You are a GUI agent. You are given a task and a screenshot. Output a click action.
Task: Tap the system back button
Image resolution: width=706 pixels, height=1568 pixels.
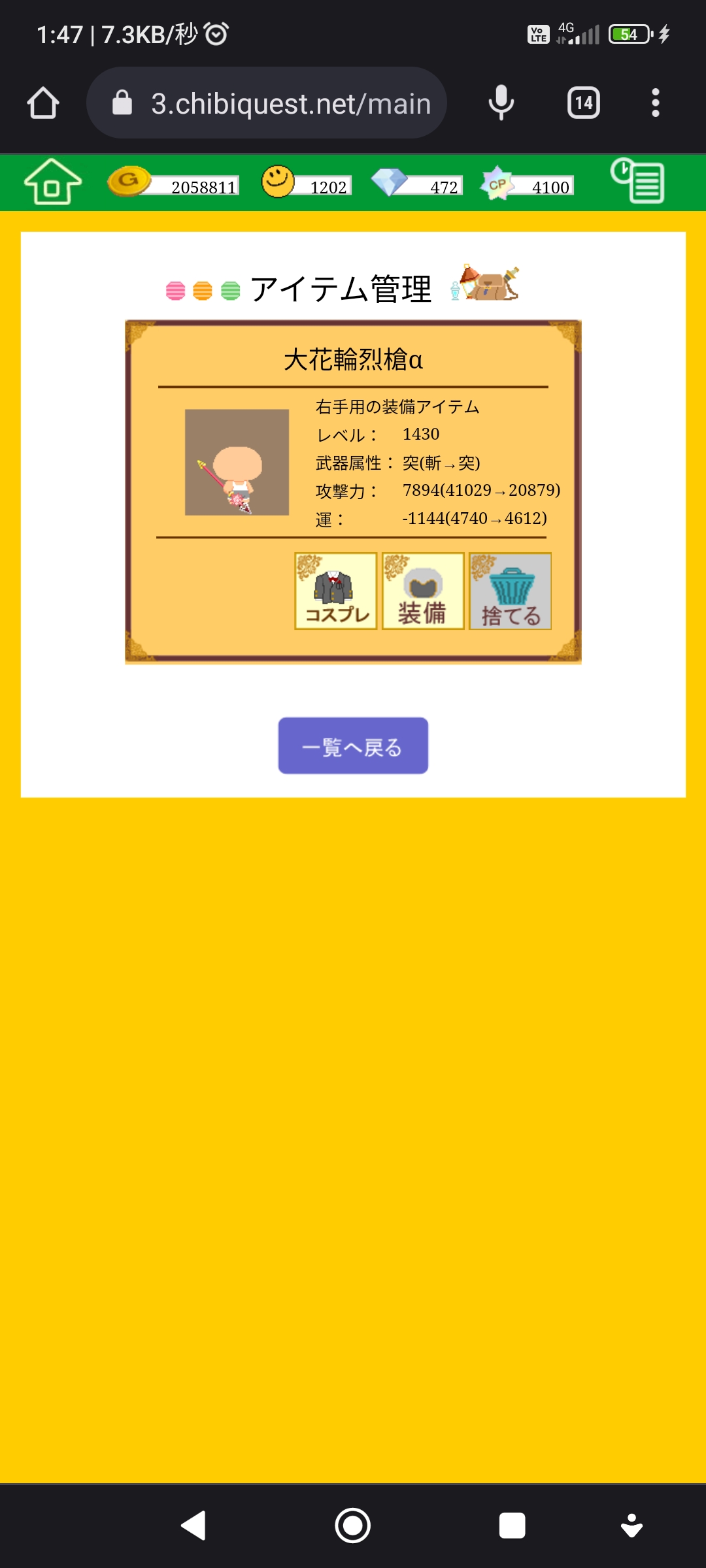(193, 1526)
